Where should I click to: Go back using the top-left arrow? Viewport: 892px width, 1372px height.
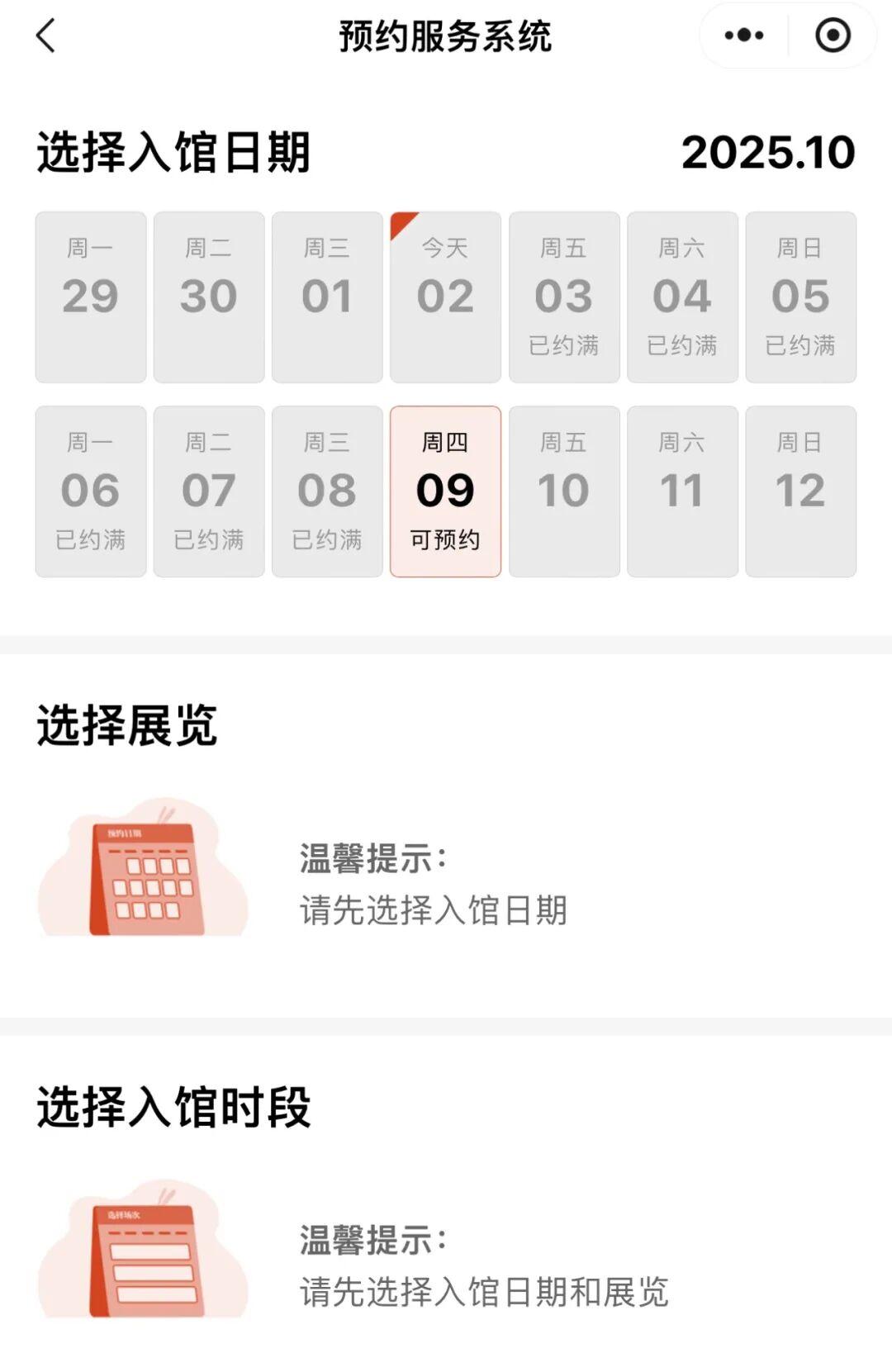click(46, 36)
